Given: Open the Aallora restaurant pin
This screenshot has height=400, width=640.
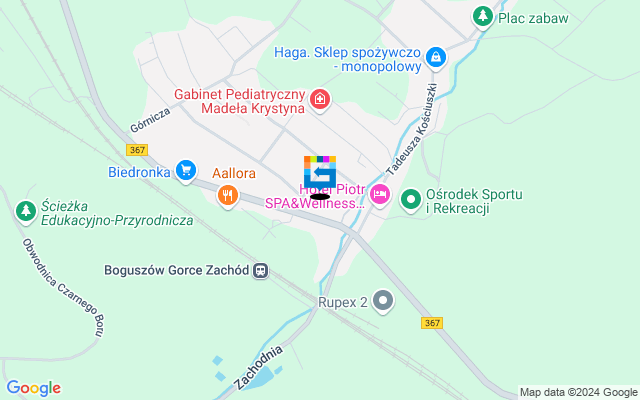Looking at the screenshot, I should 228,195.
